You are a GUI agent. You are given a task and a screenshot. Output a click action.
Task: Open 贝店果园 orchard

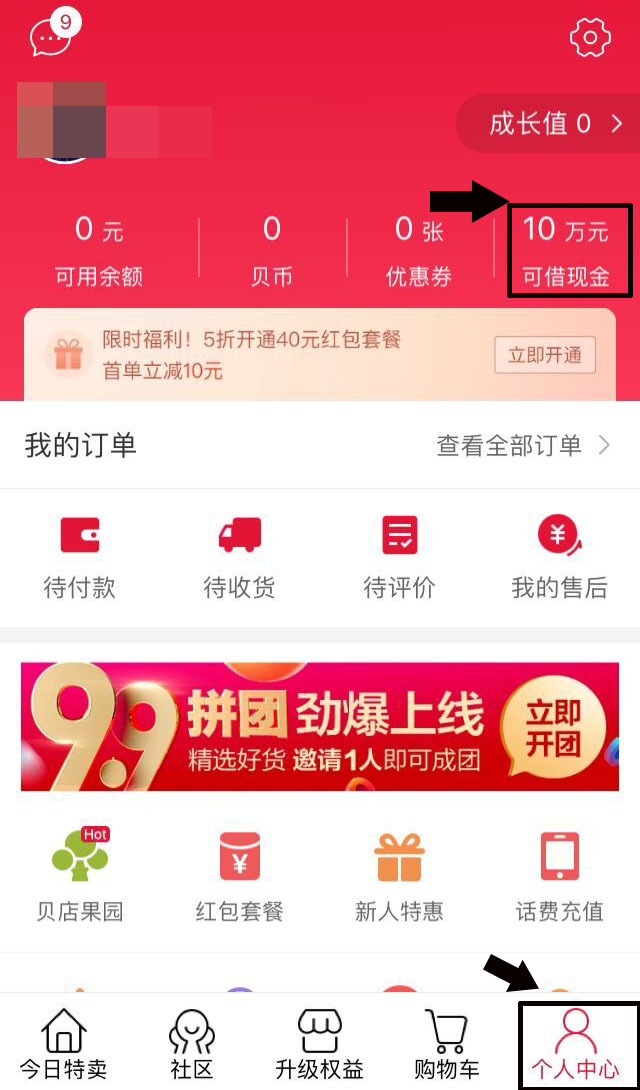click(x=80, y=875)
